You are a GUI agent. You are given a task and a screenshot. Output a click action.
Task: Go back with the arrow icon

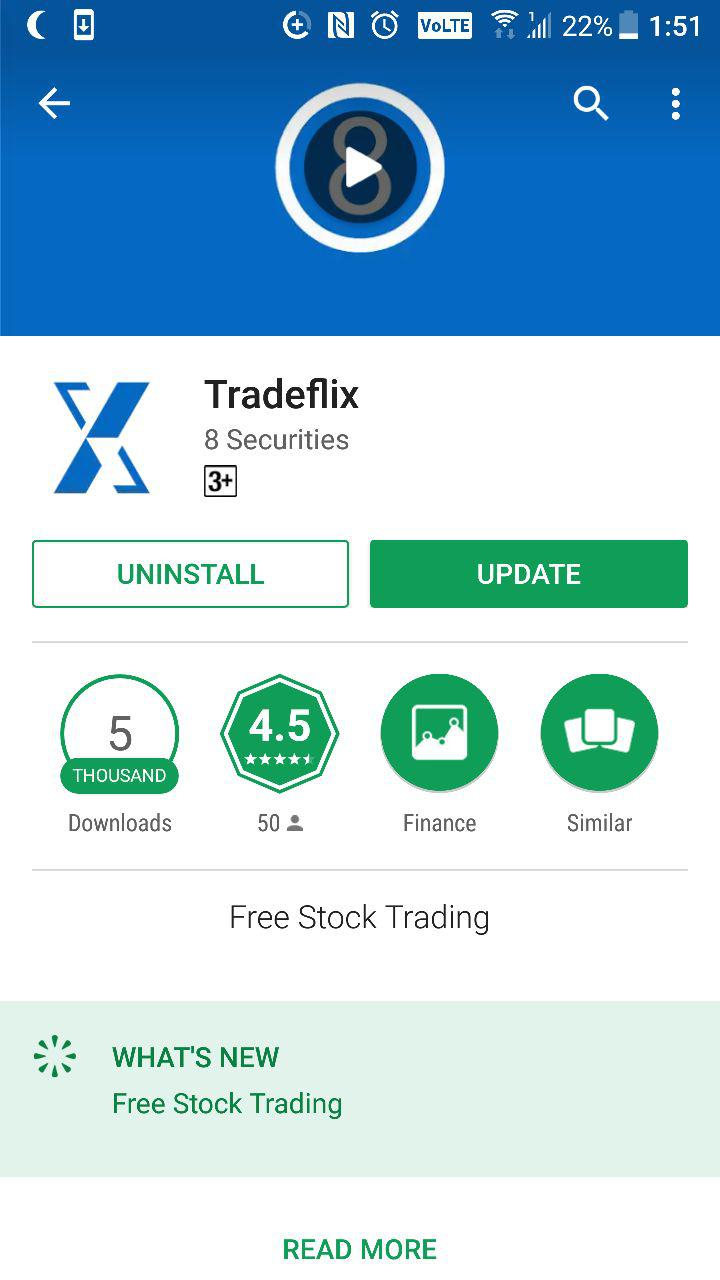(x=54, y=103)
